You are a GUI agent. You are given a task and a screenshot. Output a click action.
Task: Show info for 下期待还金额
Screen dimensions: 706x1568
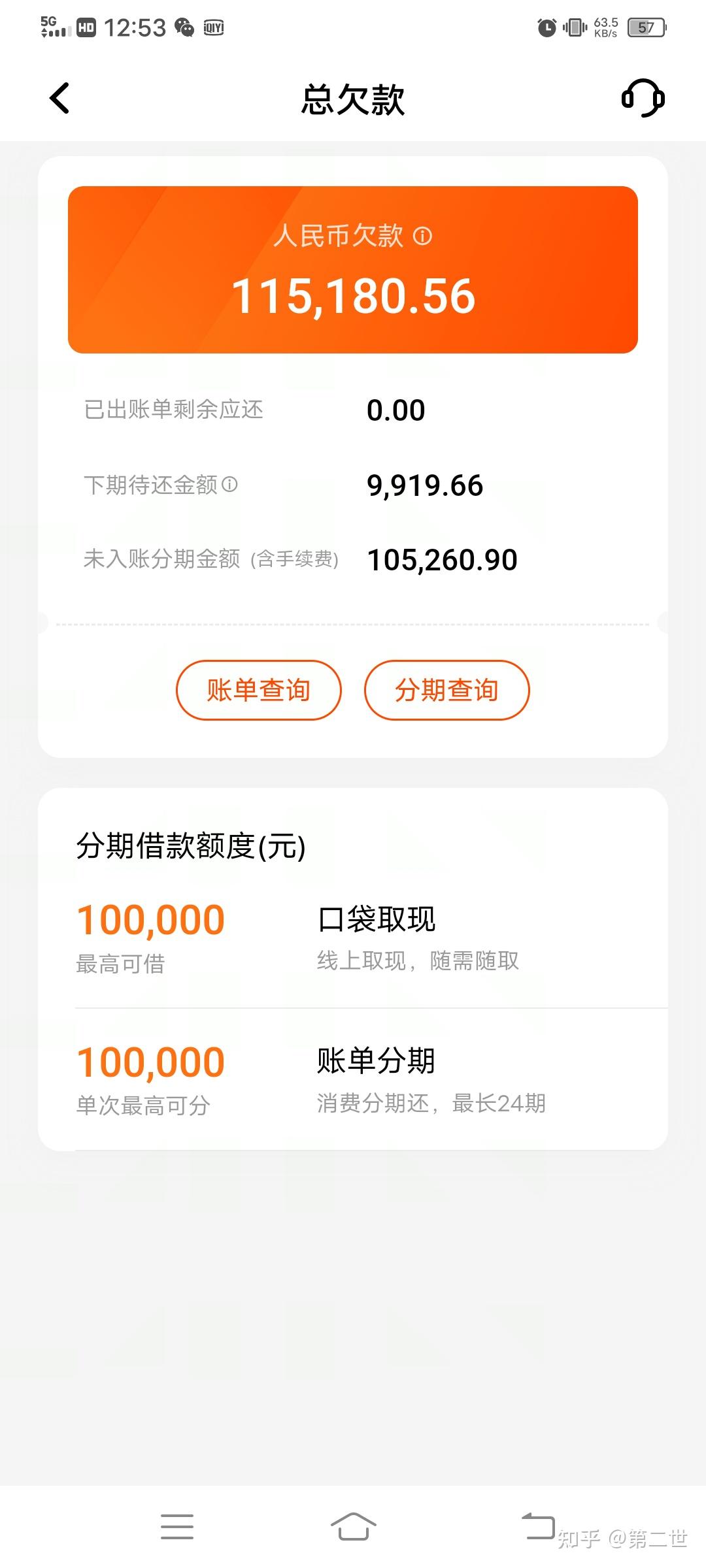coord(229,484)
